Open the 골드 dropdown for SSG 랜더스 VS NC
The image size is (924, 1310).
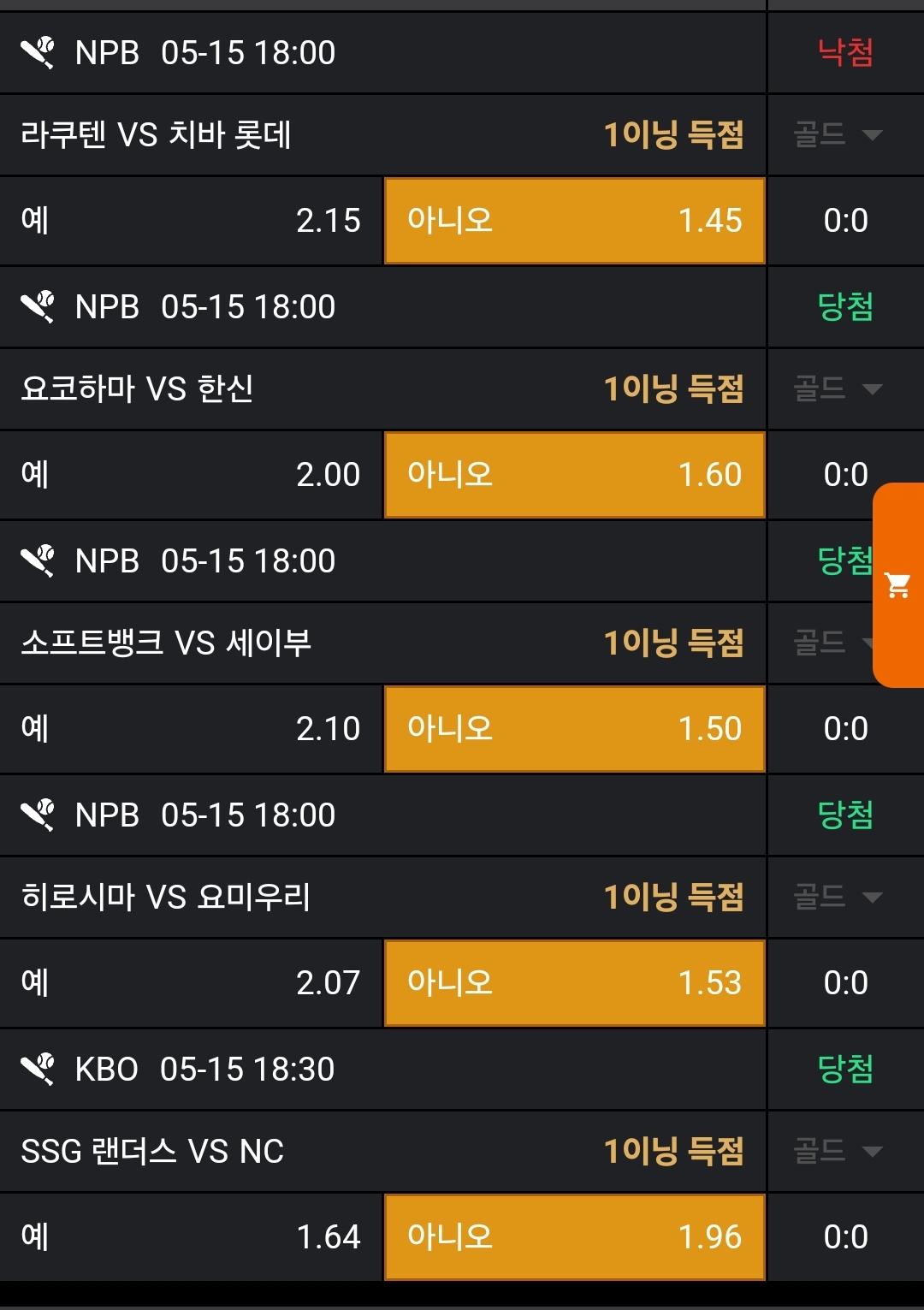pos(838,1151)
